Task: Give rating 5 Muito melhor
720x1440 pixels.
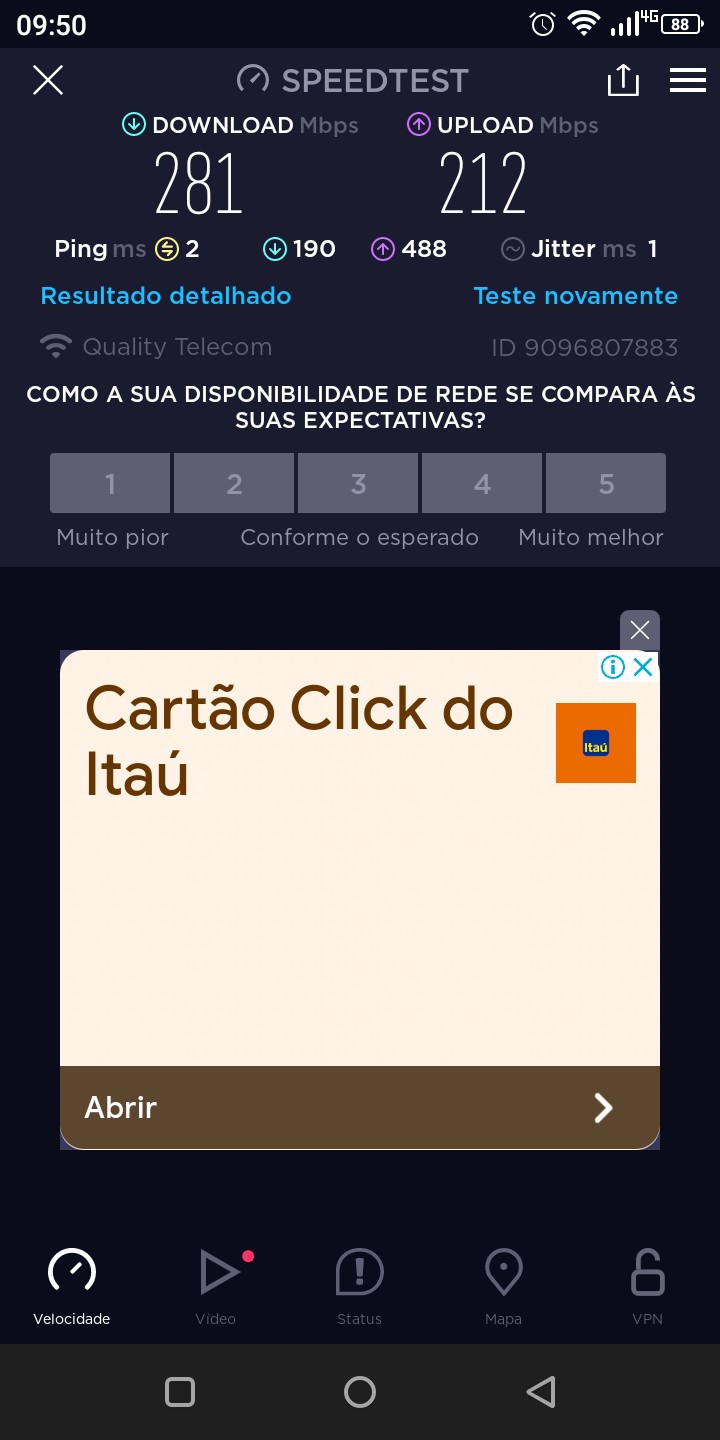Action: pyautogui.click(x=606, y=483)
